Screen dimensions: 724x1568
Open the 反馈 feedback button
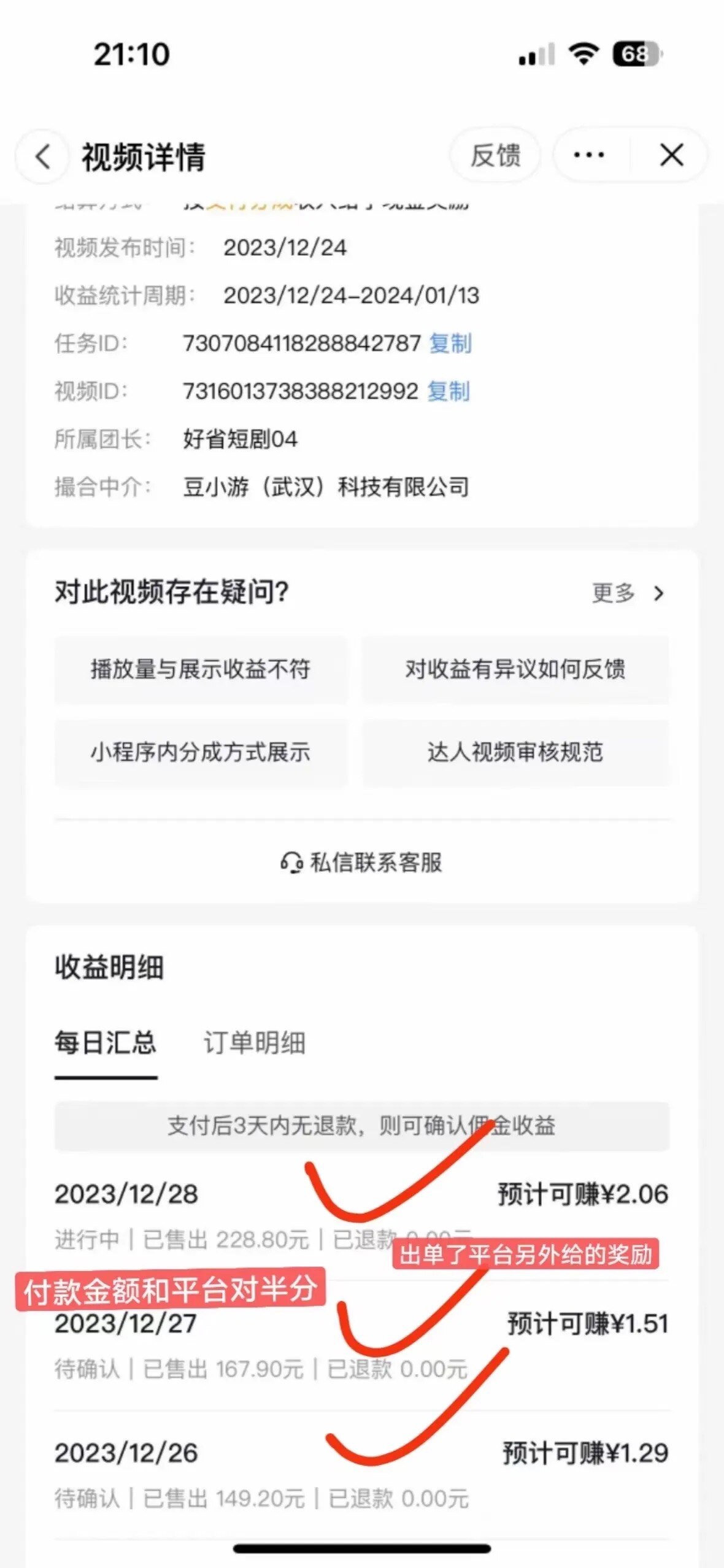point(495,155)
